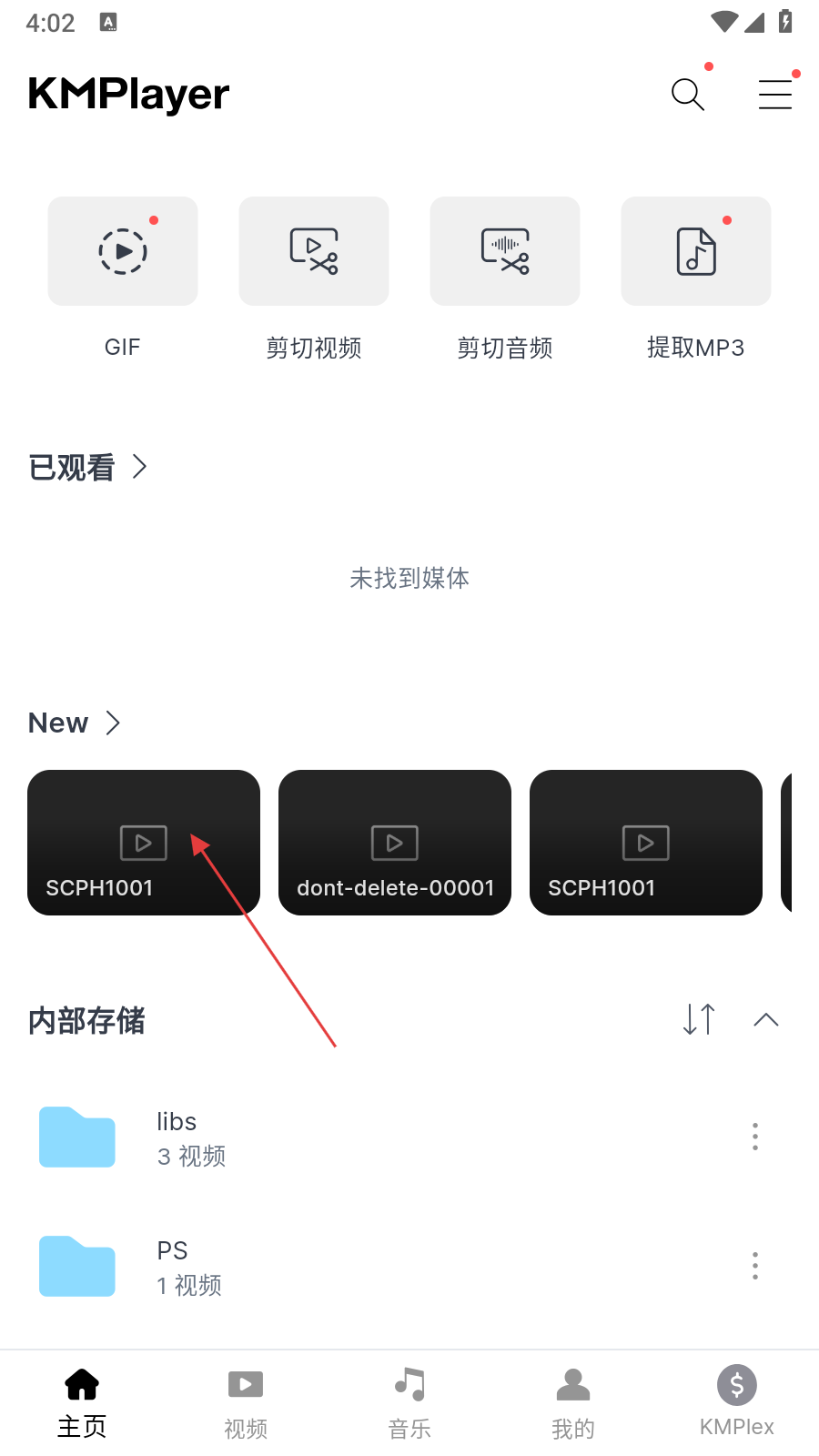Open the GIF tool
Image resolution: width=819 pixels, height=1456 pixels.
[x=123, y=252]
